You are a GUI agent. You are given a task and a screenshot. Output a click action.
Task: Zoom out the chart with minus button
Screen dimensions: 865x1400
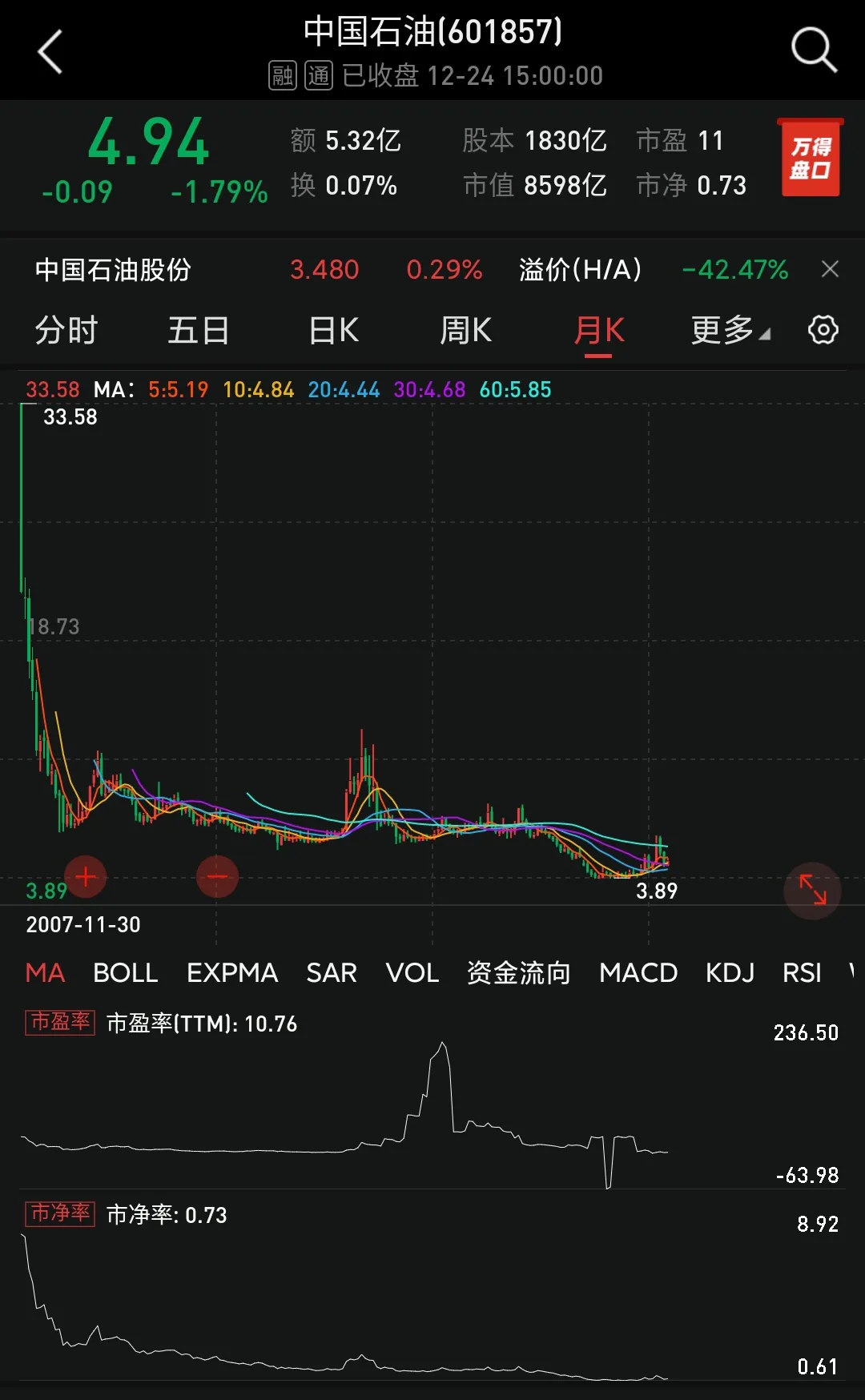pos(218,877)
